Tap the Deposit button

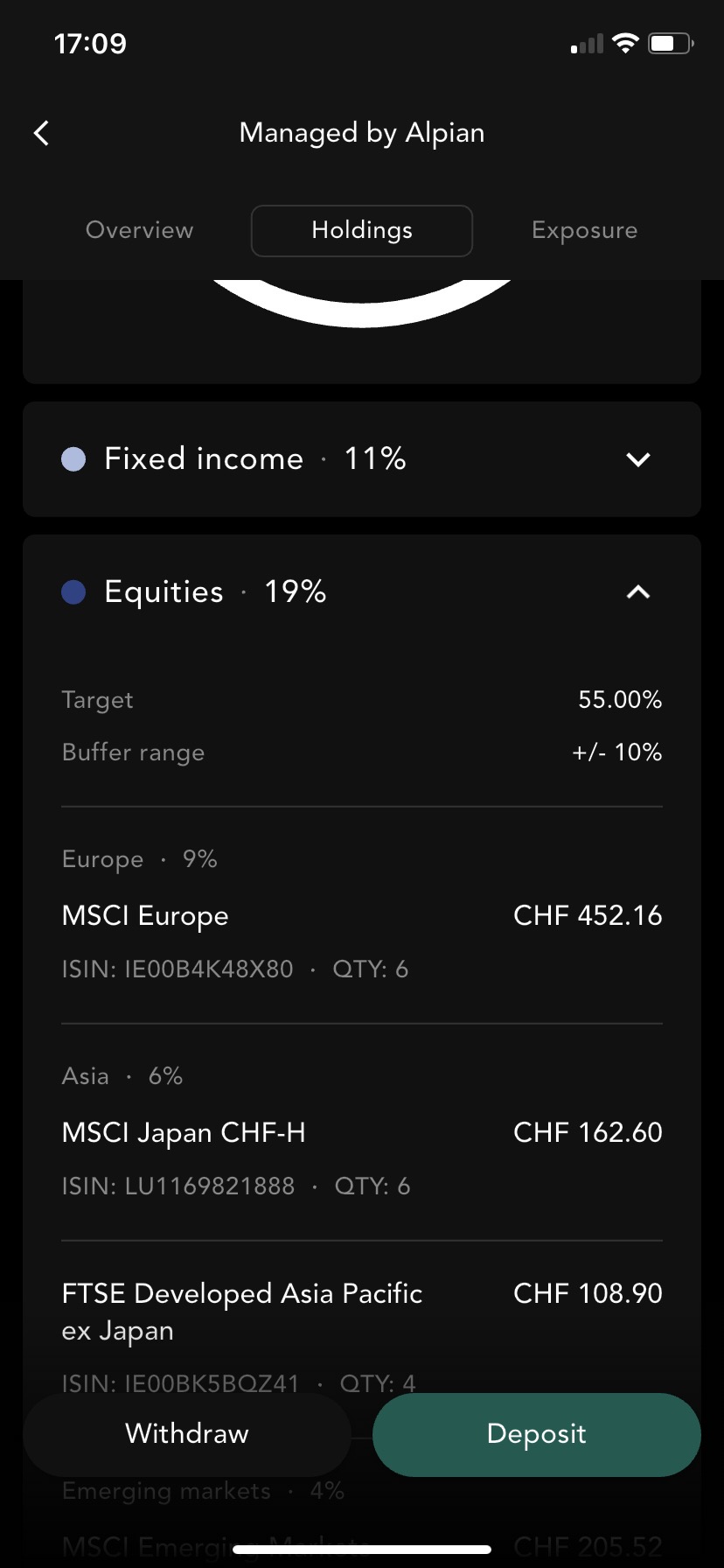[537, 1434]
